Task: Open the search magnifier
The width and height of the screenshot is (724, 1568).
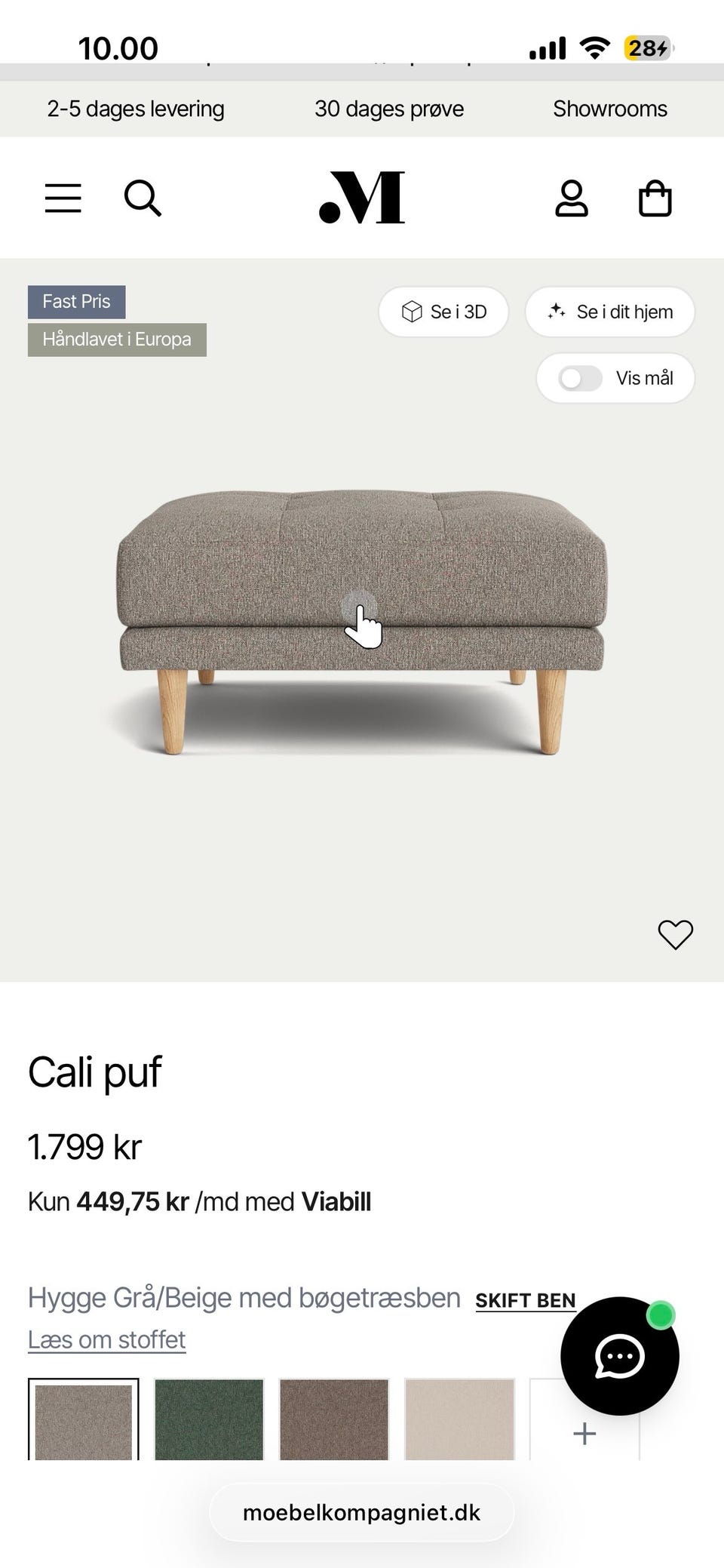Action: tap(143, 198)
